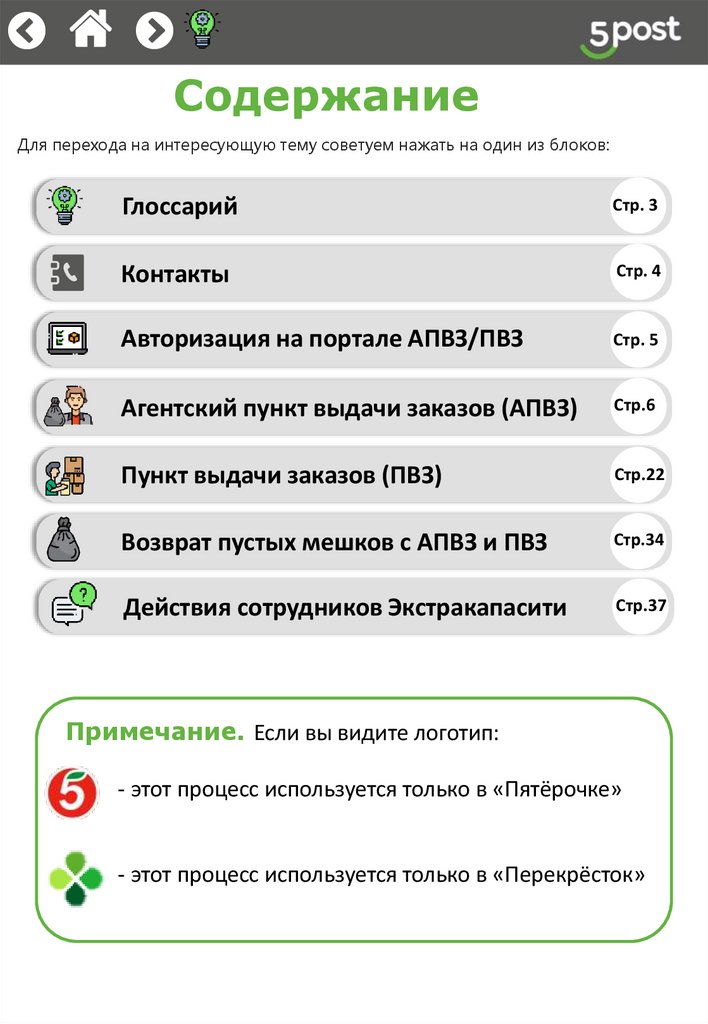Open Действия сотрудников Экстракапасити
Image resolution: width=708 pixels, height=1024 pixels.
(350, 607)
